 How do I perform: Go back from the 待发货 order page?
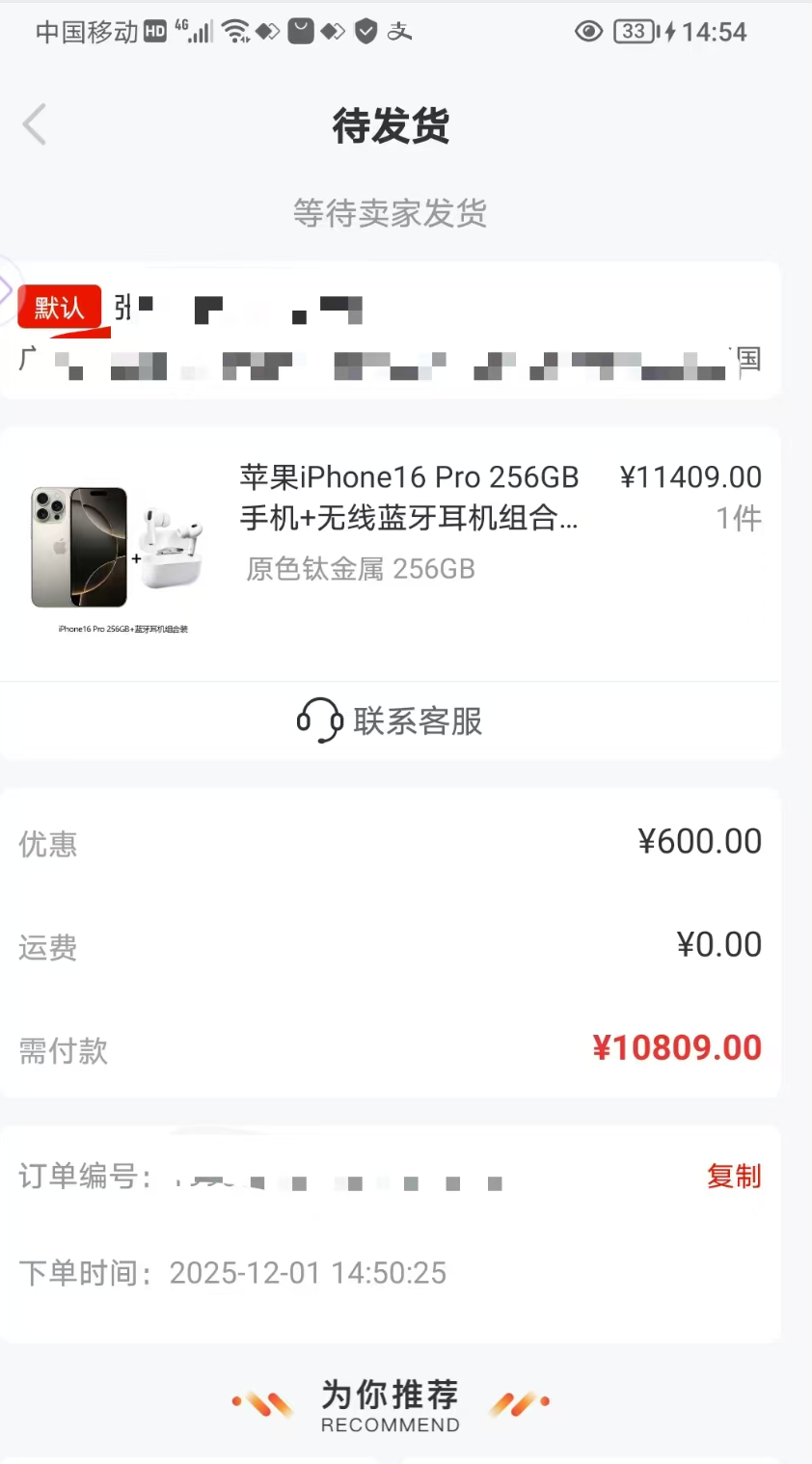tap(35, 125)
